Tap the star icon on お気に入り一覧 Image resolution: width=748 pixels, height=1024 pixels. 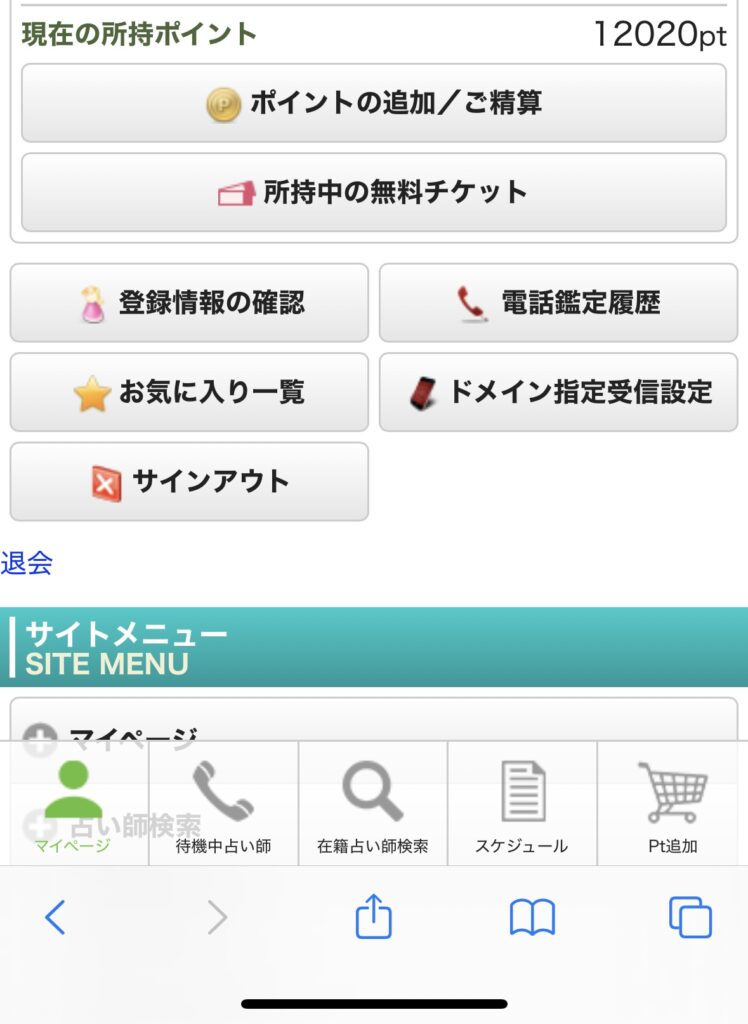(x=91, y=392)
